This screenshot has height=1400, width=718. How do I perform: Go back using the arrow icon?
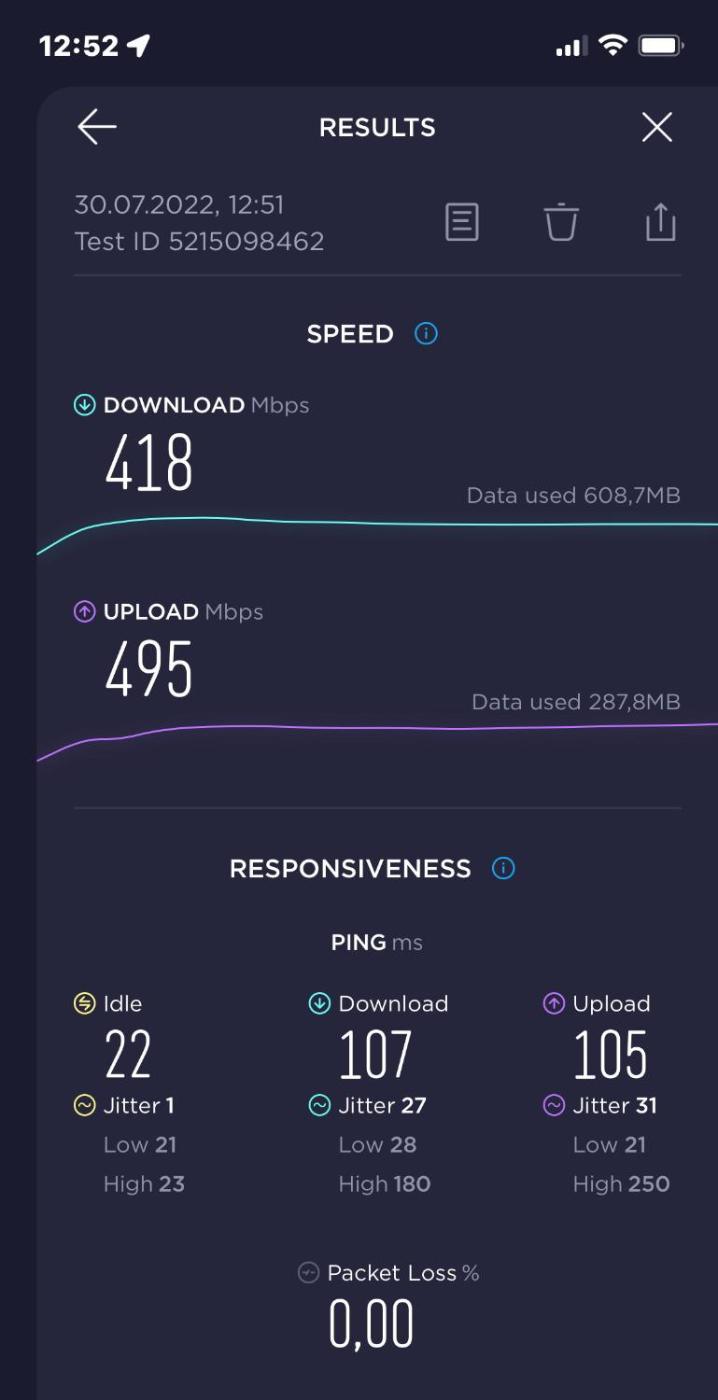(x=97, y=127)
